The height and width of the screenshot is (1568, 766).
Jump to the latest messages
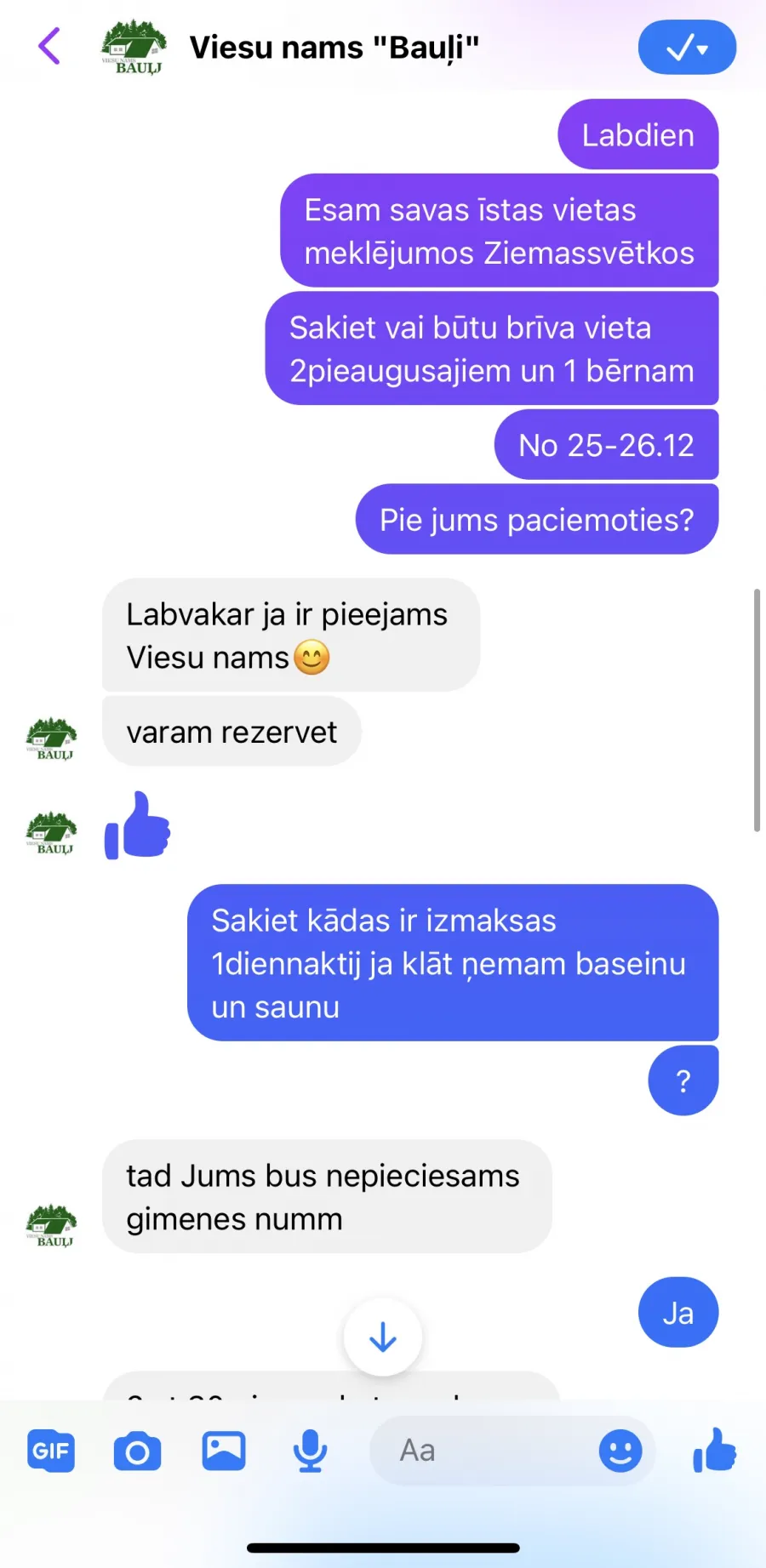(383, 1337)
